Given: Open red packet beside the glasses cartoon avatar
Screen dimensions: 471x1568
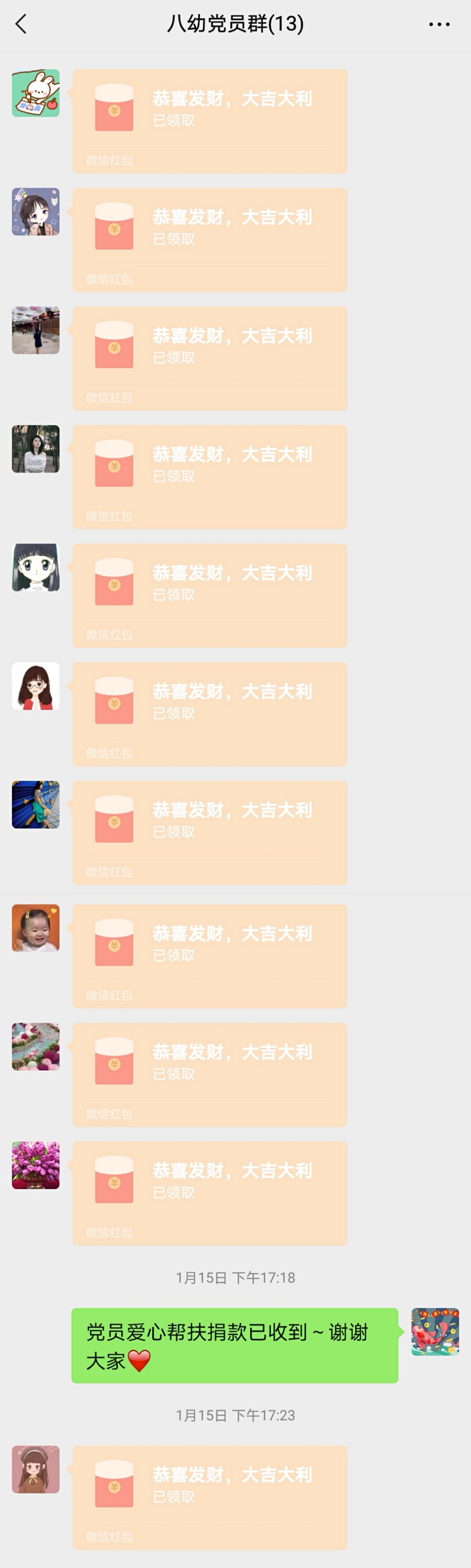Looking at the screenshot, I should (x=209, y=713).
